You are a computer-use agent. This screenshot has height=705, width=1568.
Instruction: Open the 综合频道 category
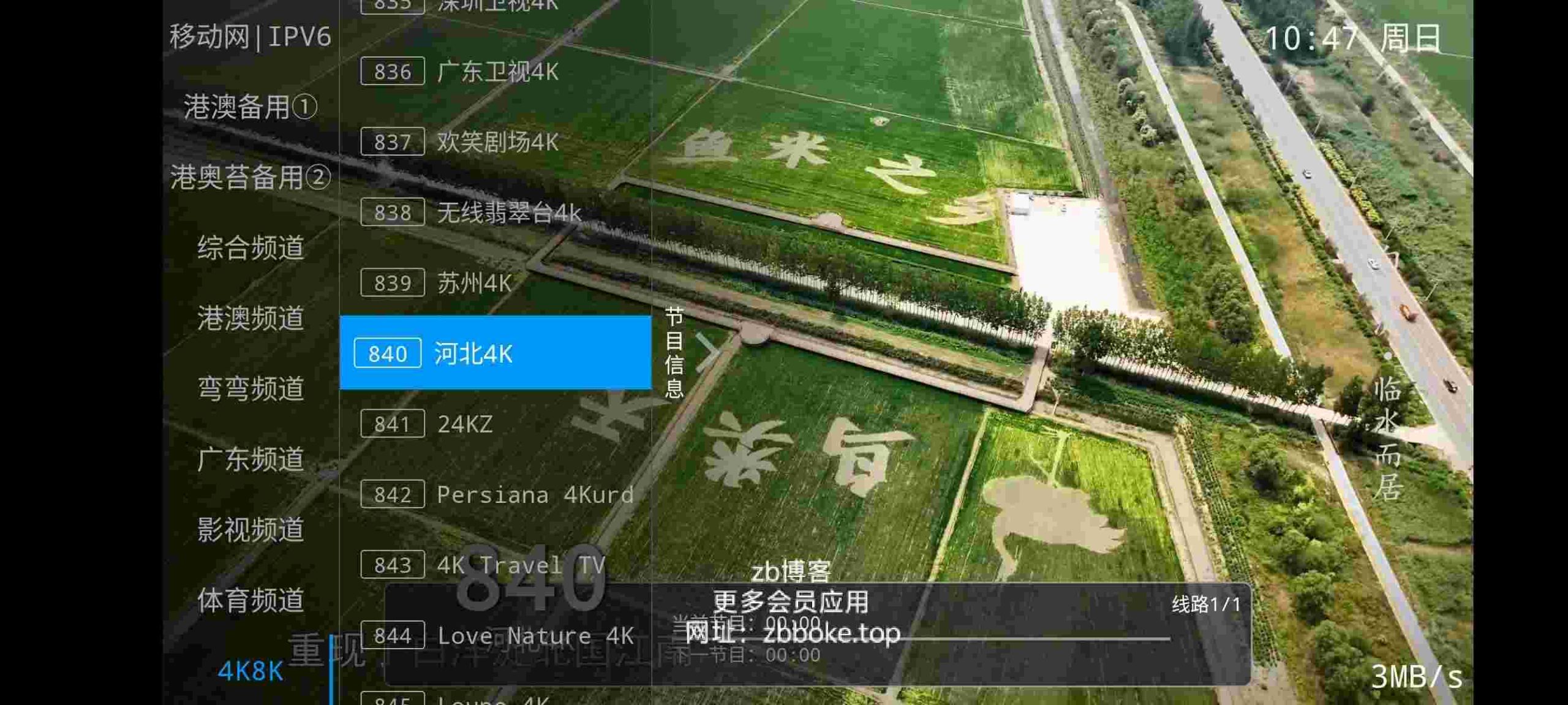[x=251, y=248]
